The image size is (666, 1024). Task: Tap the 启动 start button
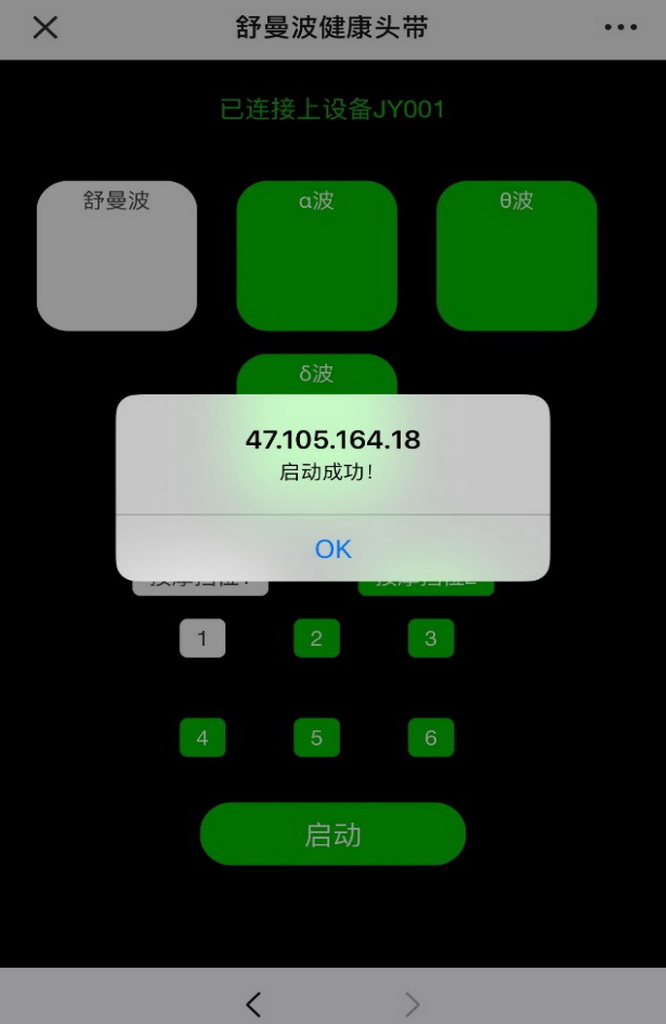[x=333, y=834]
